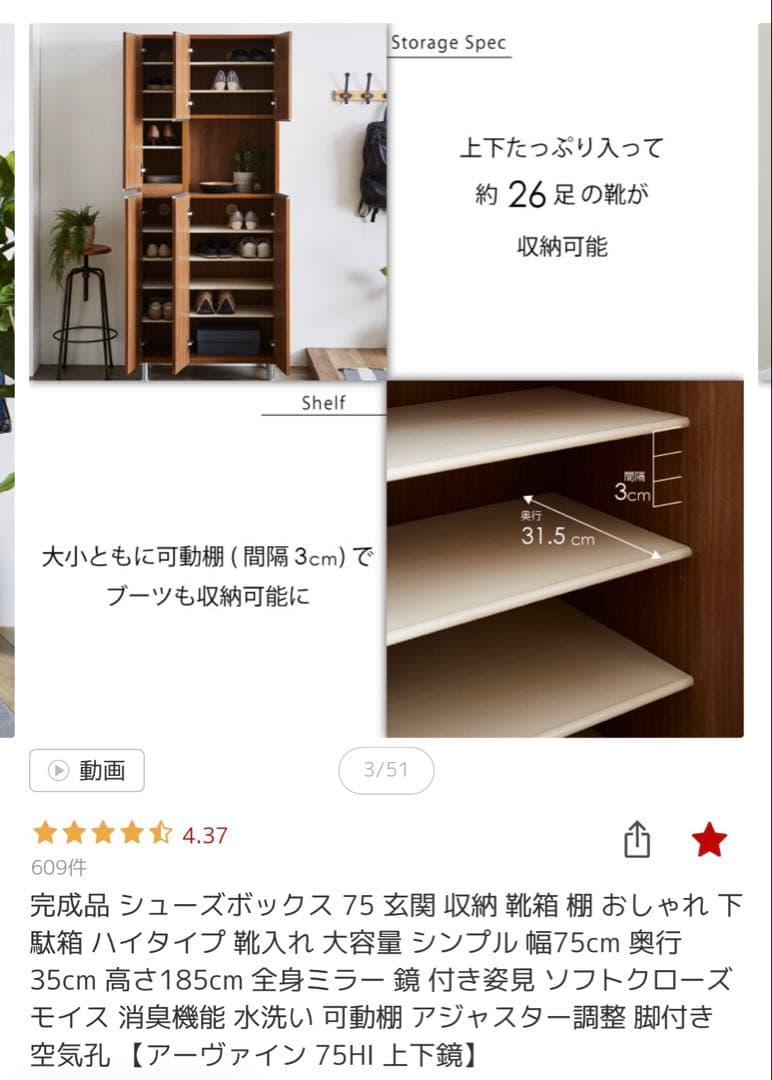Toggle the red favorite bookmark off
772x1080 pixels.
pos(710,841)
